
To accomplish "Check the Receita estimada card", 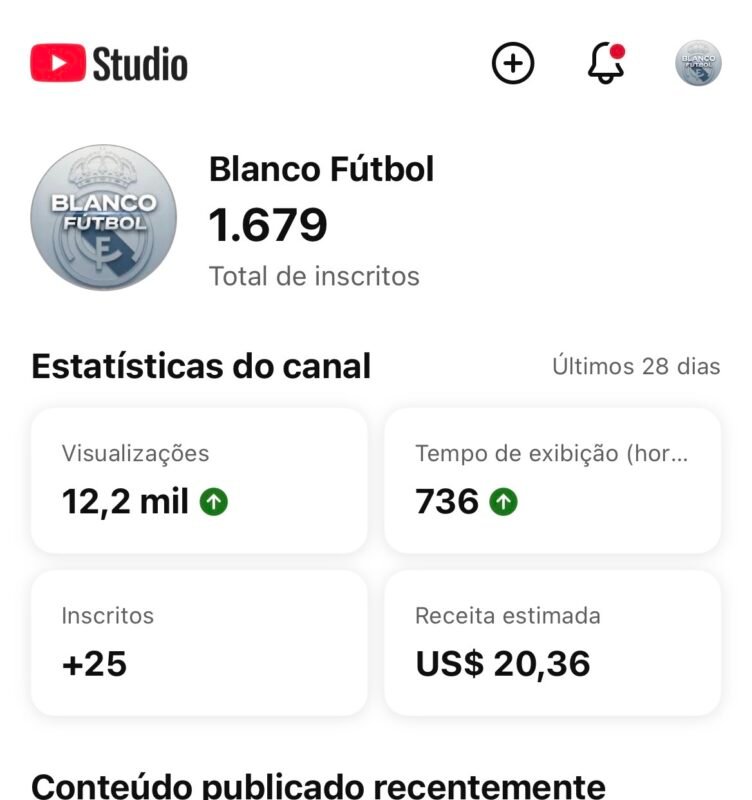I will (x=552, y=643).
